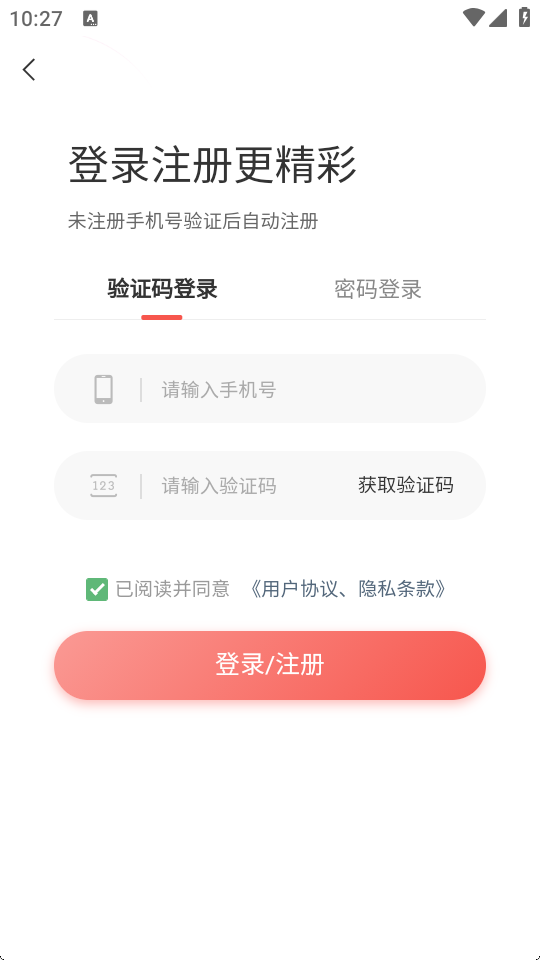Tap the verification code input field
The image size is (540, 960).
point(245,486)
